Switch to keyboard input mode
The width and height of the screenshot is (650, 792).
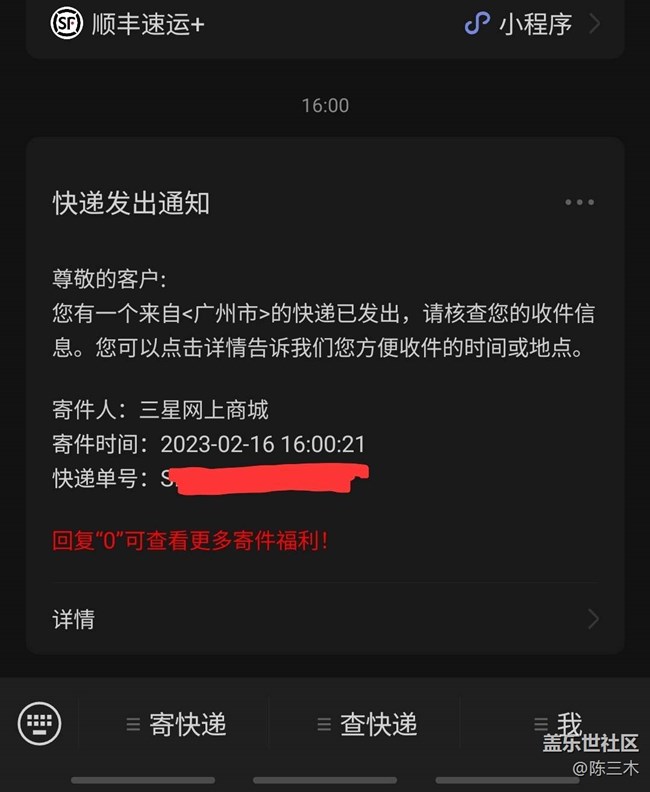point(40,722)
